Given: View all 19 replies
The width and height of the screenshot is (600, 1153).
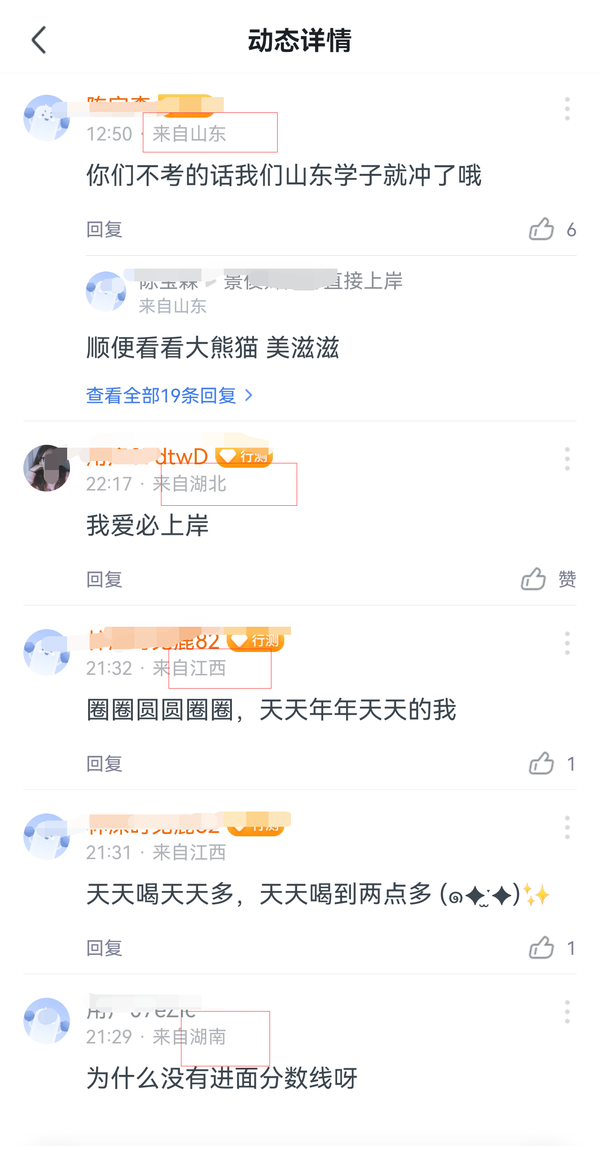Looking at the screenshot, I should pos(168,396).
